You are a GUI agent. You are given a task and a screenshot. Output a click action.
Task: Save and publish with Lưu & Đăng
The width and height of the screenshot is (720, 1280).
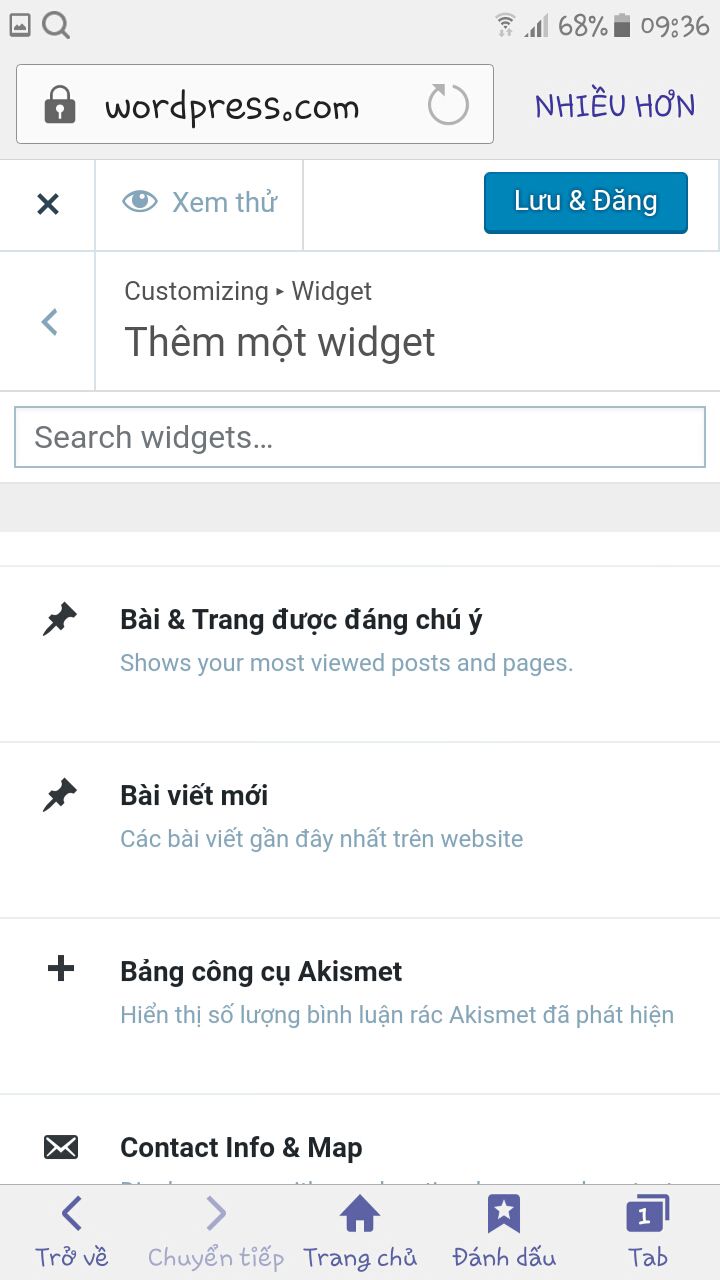coord(586,203)
